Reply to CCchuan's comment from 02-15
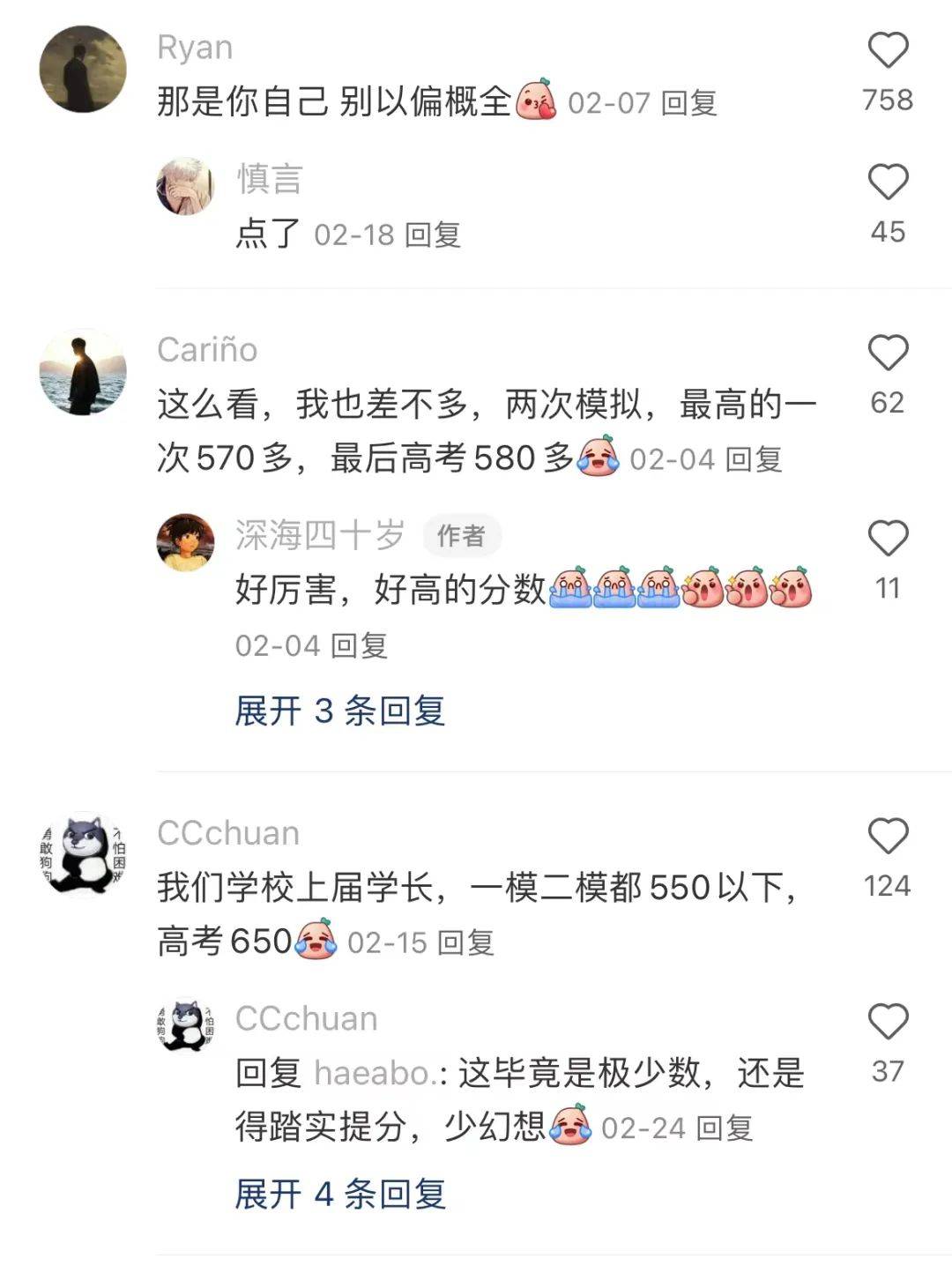 [465, 943]
